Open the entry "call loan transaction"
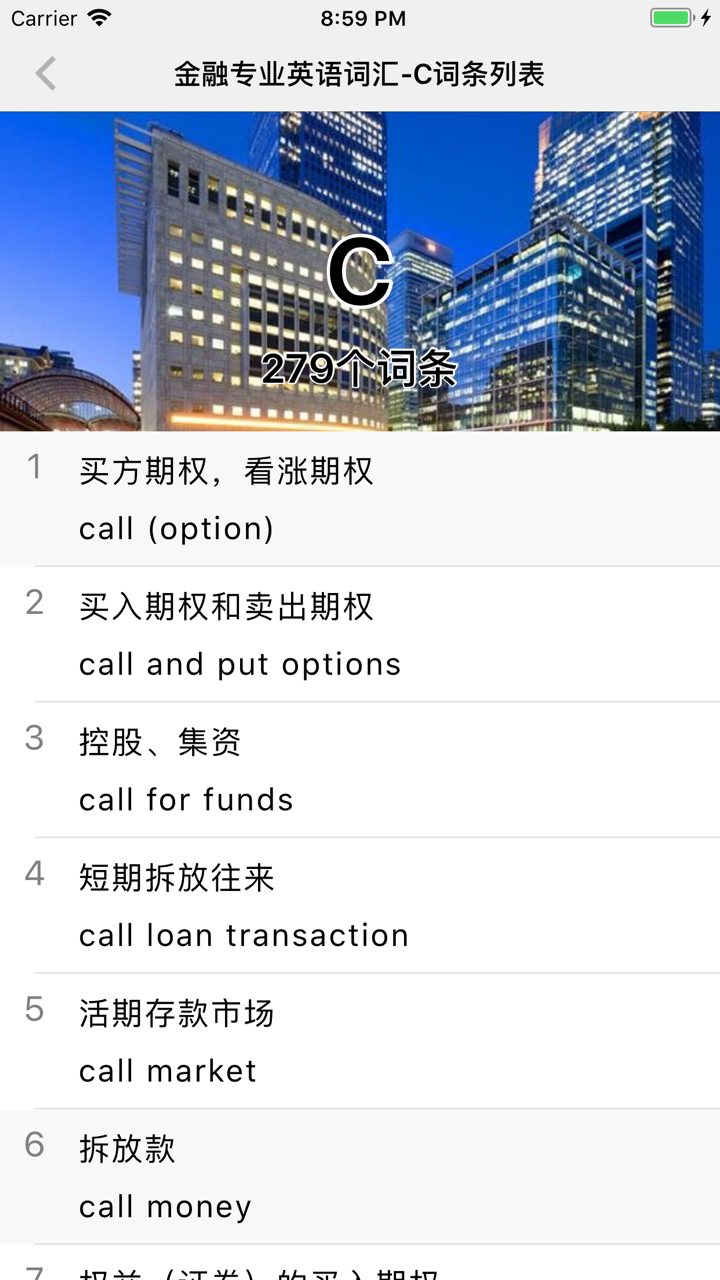This screenshot has width=720, height=1280. tap(360, 906)
